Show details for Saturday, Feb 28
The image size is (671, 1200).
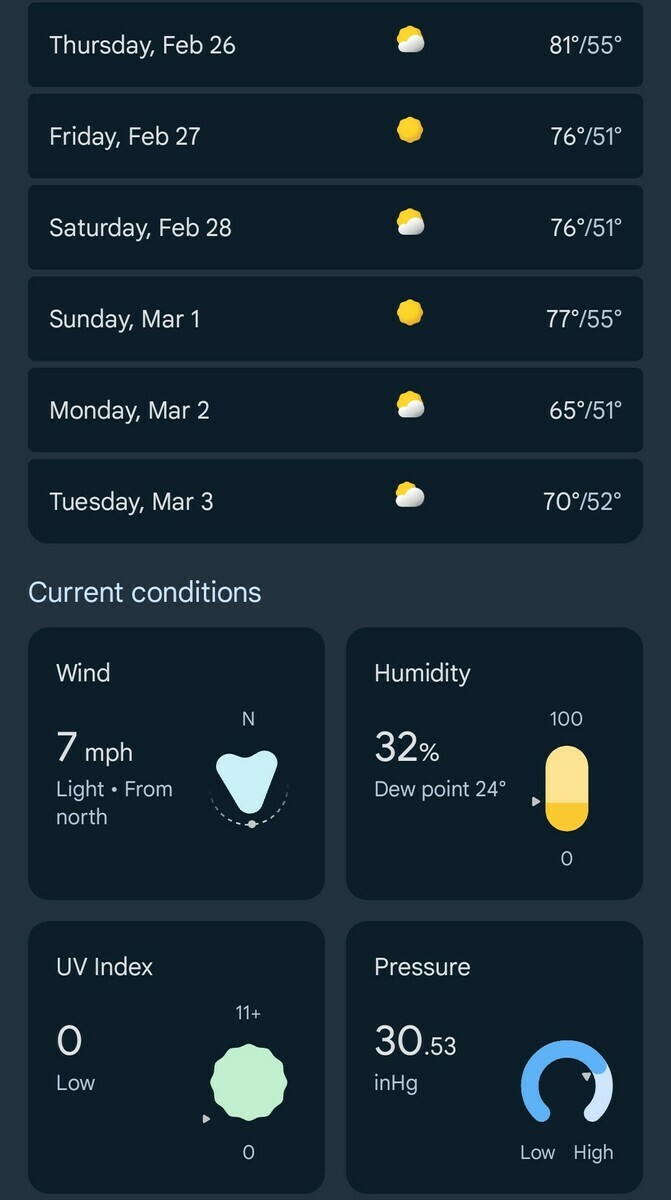pyautogui.click(x=335, y=227)
